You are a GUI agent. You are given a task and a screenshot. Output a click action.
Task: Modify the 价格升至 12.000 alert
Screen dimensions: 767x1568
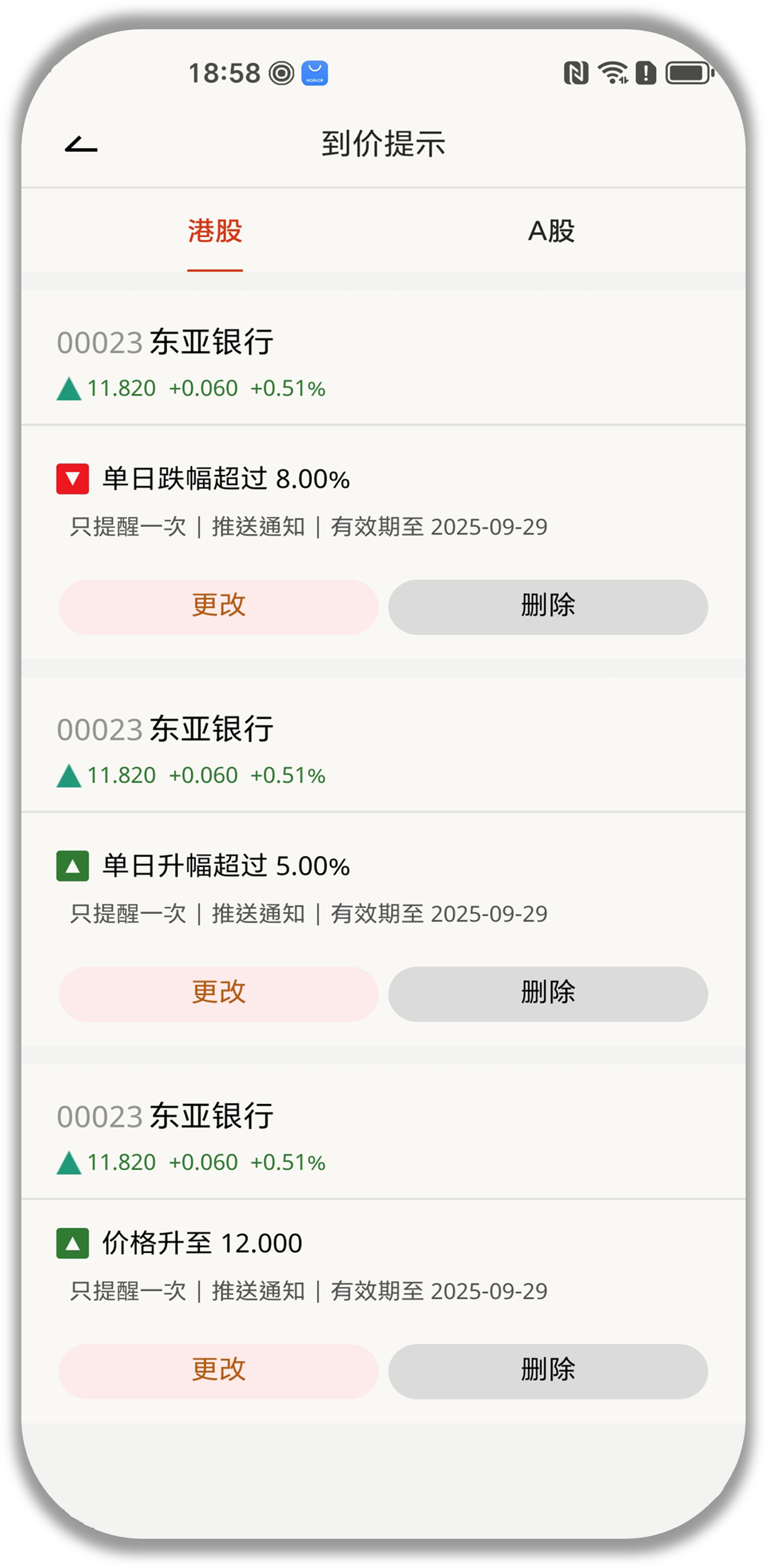218,1371
